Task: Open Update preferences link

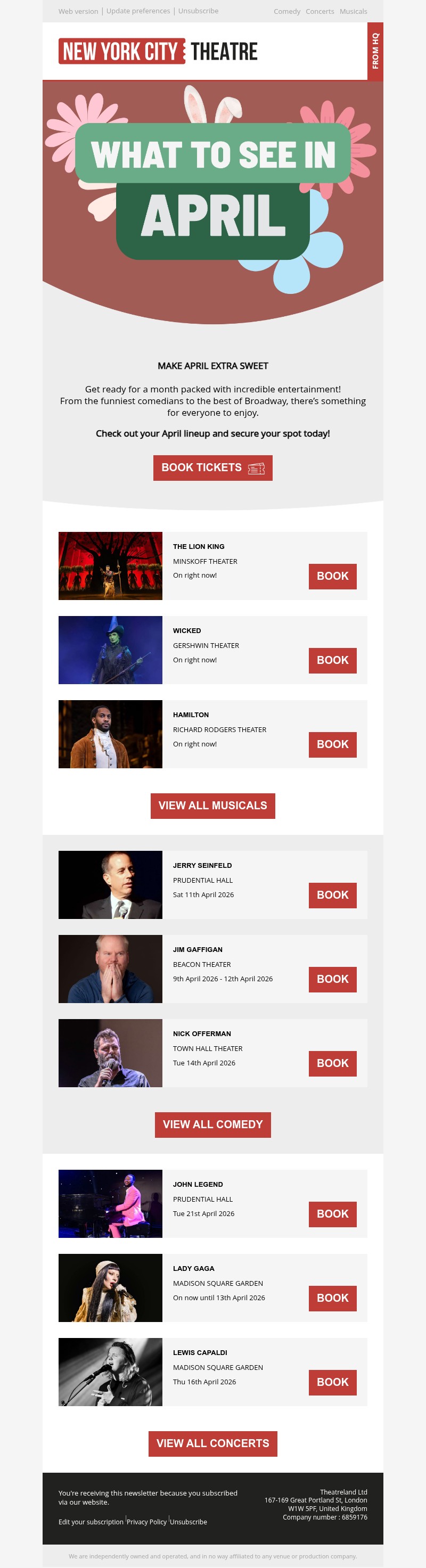Action: coord(138,11)
